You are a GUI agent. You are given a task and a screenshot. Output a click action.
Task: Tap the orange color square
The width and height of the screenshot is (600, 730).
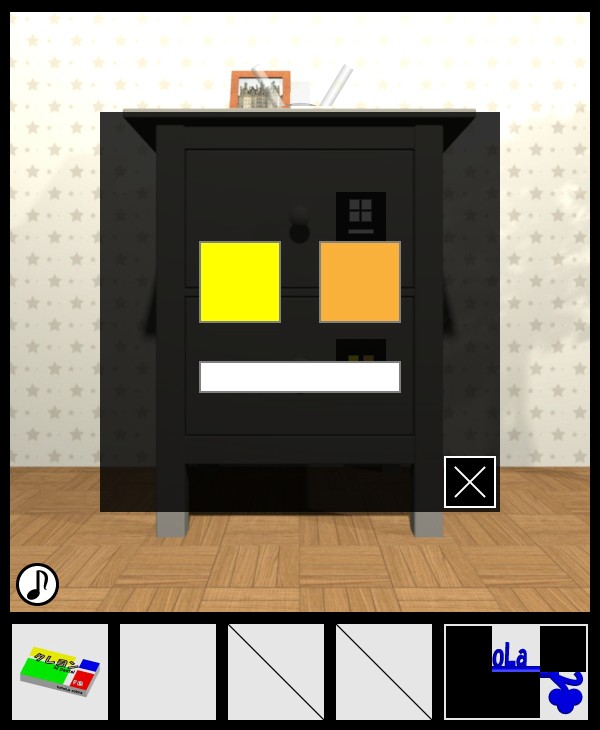point(360,282)
